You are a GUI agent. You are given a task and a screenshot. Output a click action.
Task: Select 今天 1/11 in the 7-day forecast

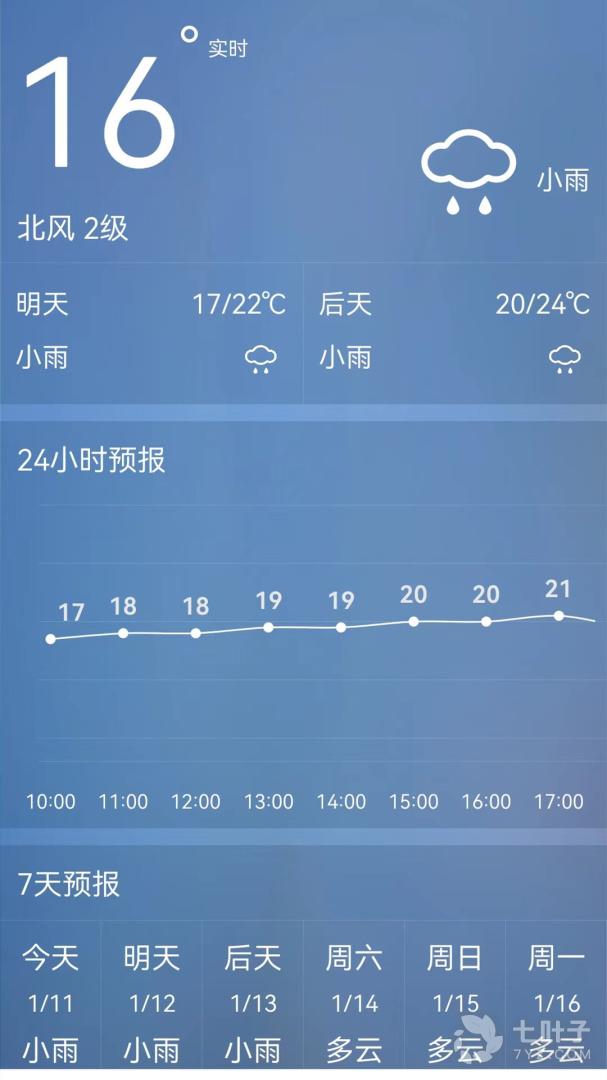(x=51, y=1002)
